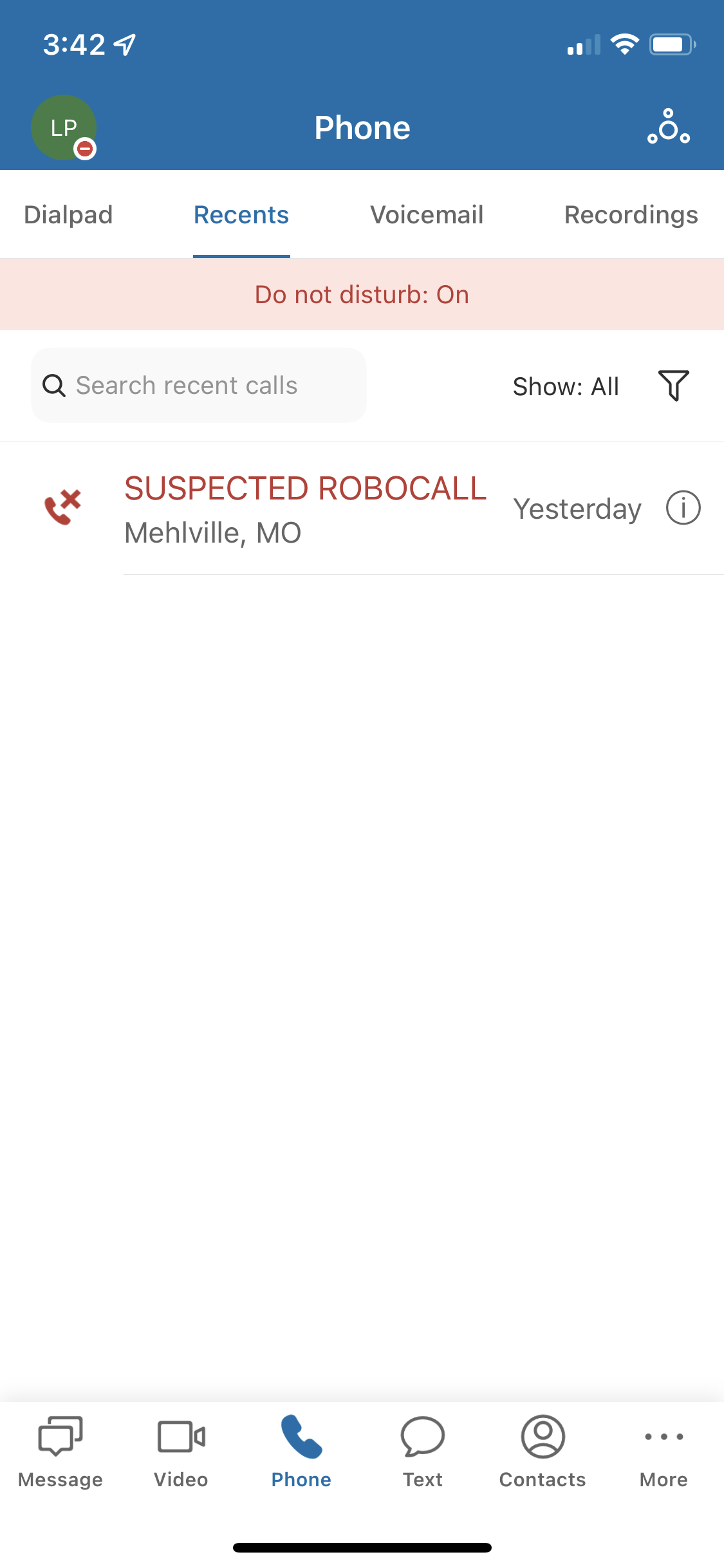Open the More menu

tap(664, 1451)
